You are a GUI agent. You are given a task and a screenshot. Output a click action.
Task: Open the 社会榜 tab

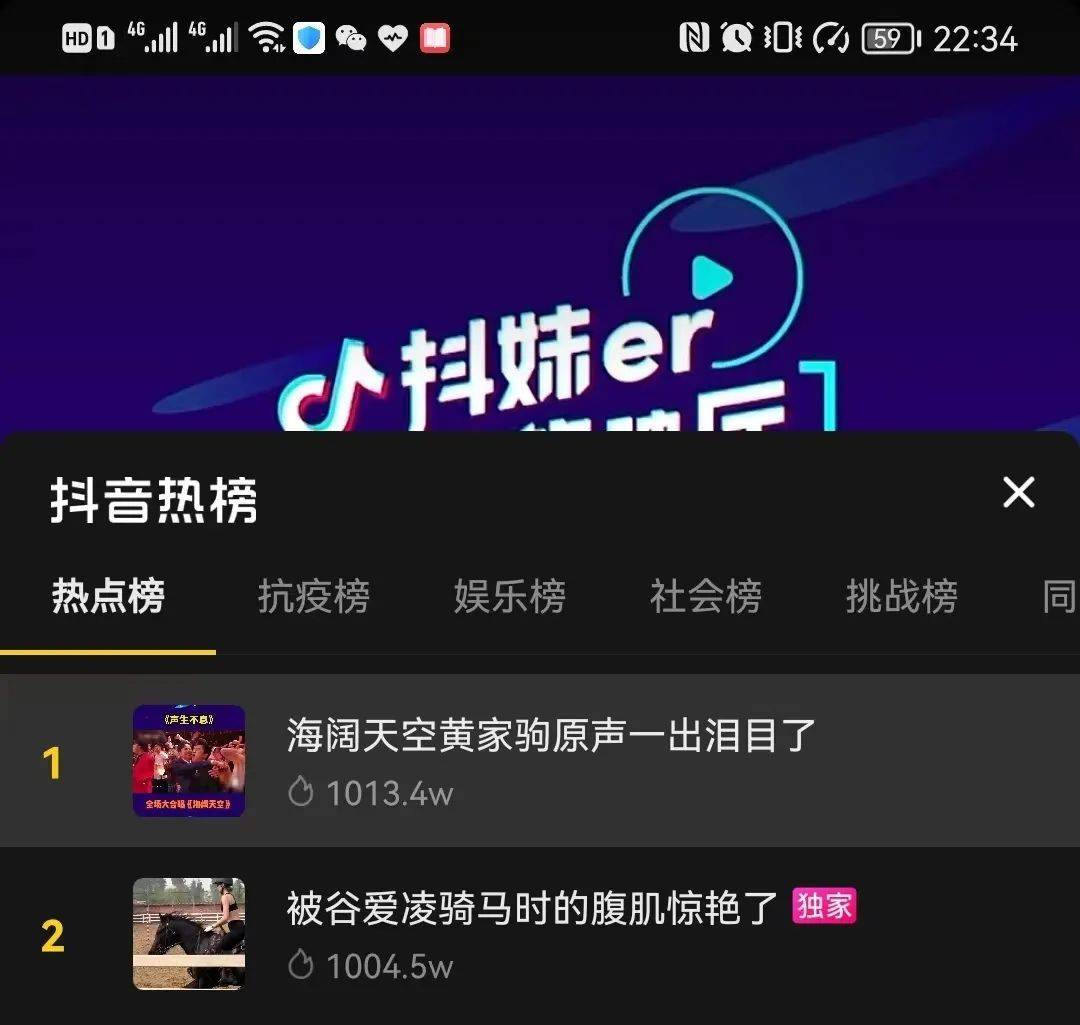pos(706,597)
